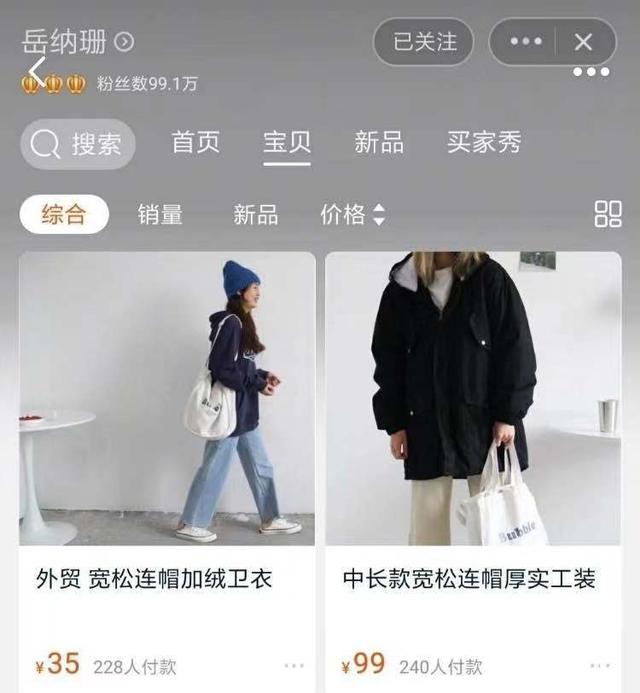Open more options on the ¥35 product
640x693 pixels.
click(294, 666)
